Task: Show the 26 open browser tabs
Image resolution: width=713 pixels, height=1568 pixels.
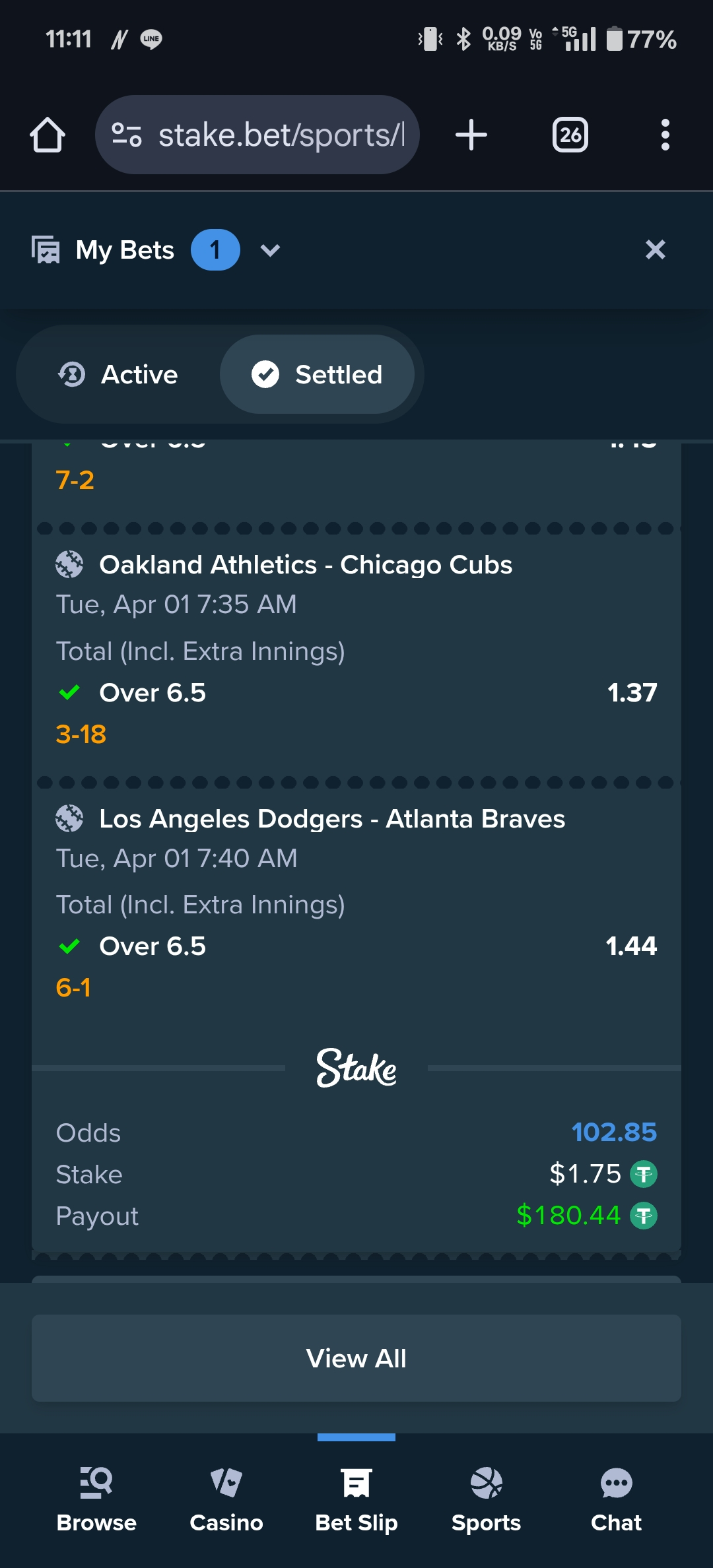Action: [570, 135]
